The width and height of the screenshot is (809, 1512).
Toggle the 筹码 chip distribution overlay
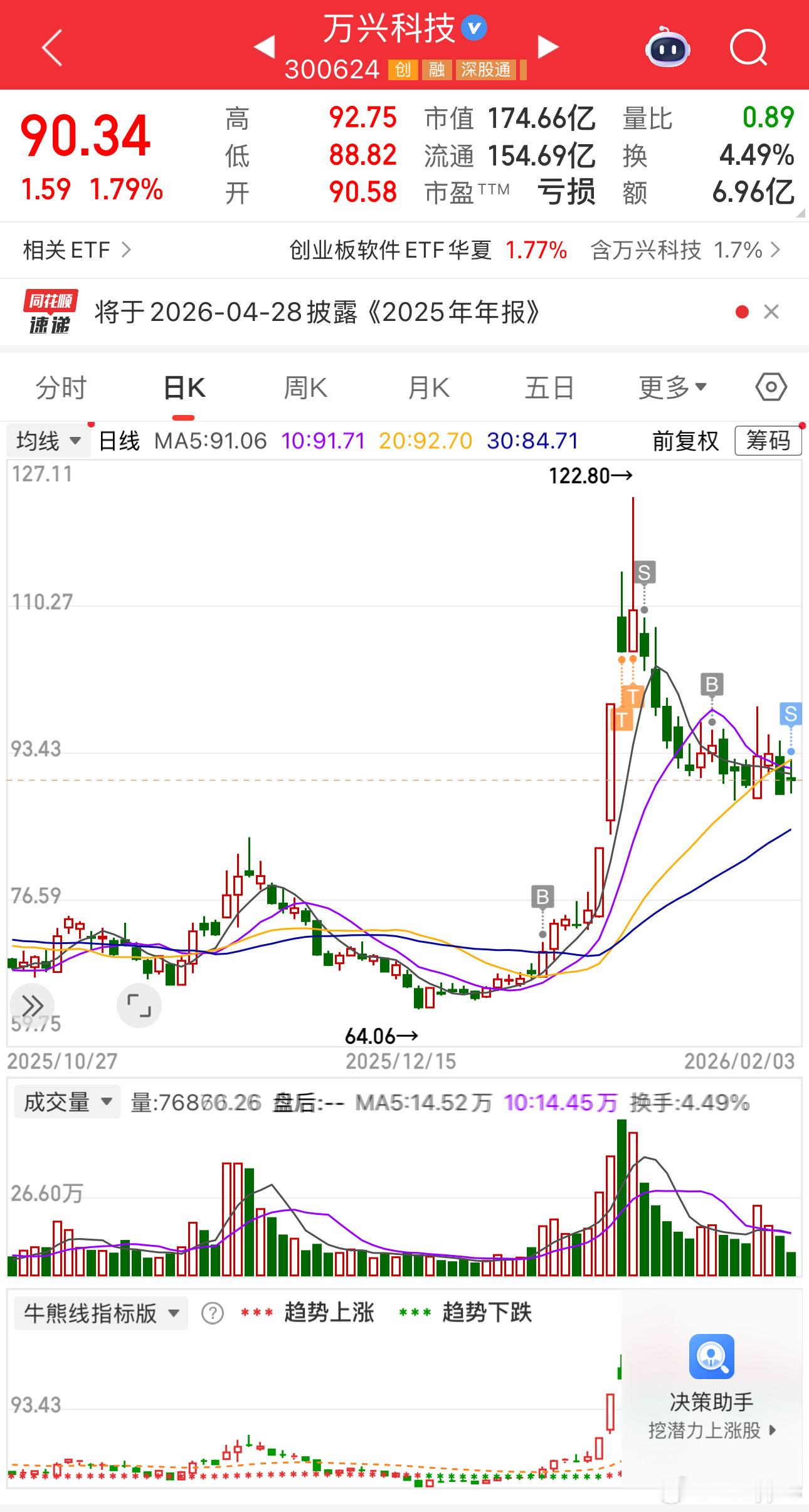(768, 441)
